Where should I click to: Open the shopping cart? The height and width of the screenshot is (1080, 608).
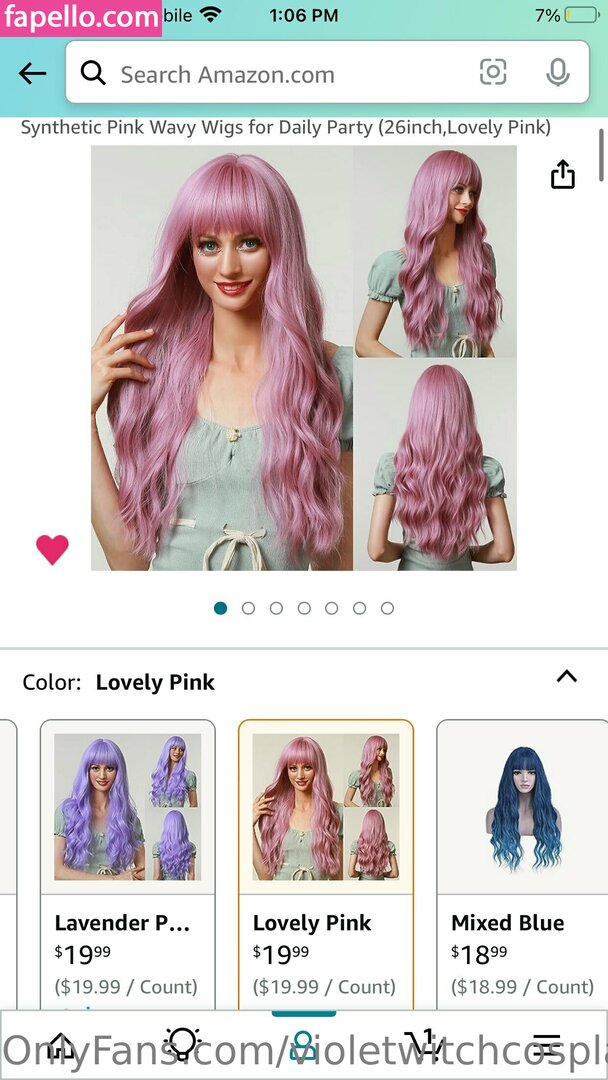pos(424,1046)
